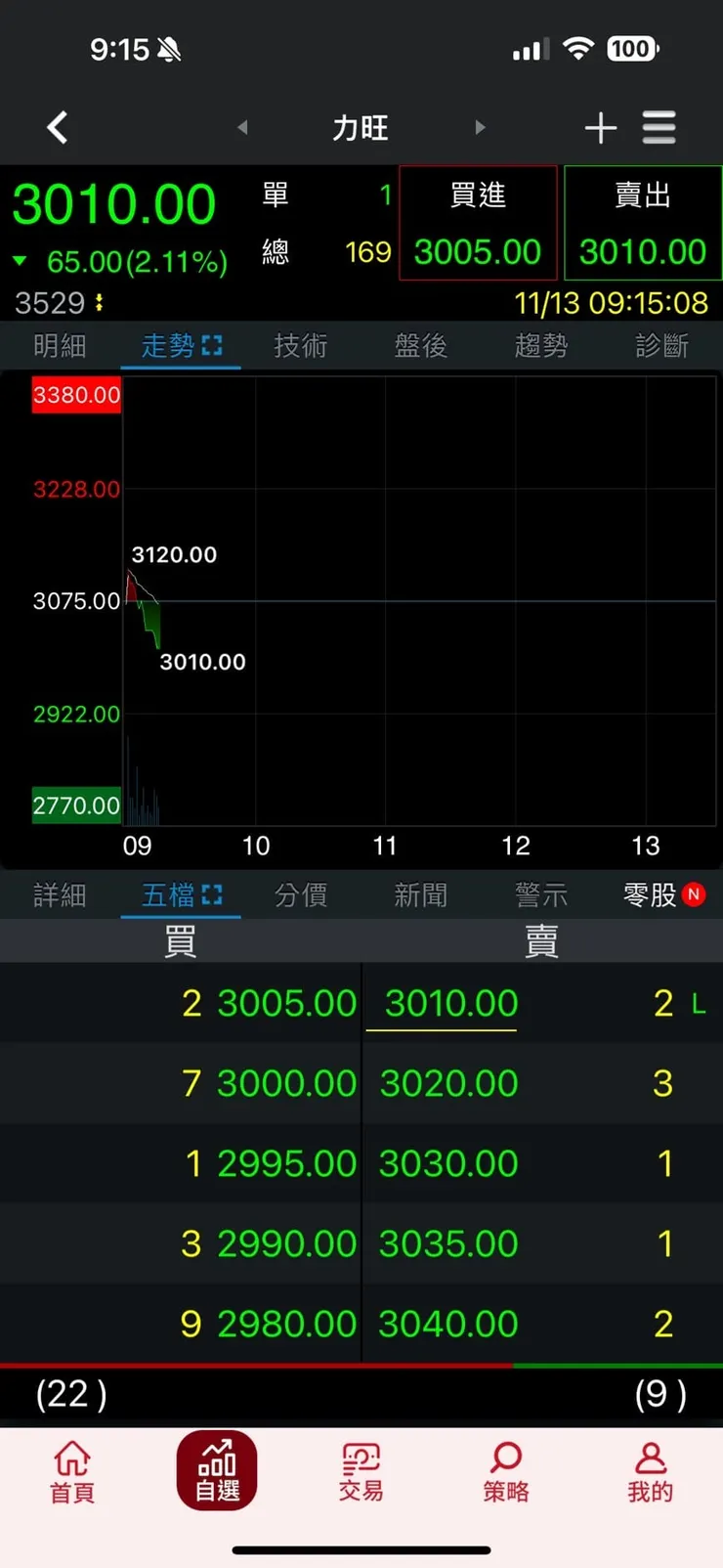723x1568 pixels.
Task: Switch to the 明細 tab
Action: point(60,346)
